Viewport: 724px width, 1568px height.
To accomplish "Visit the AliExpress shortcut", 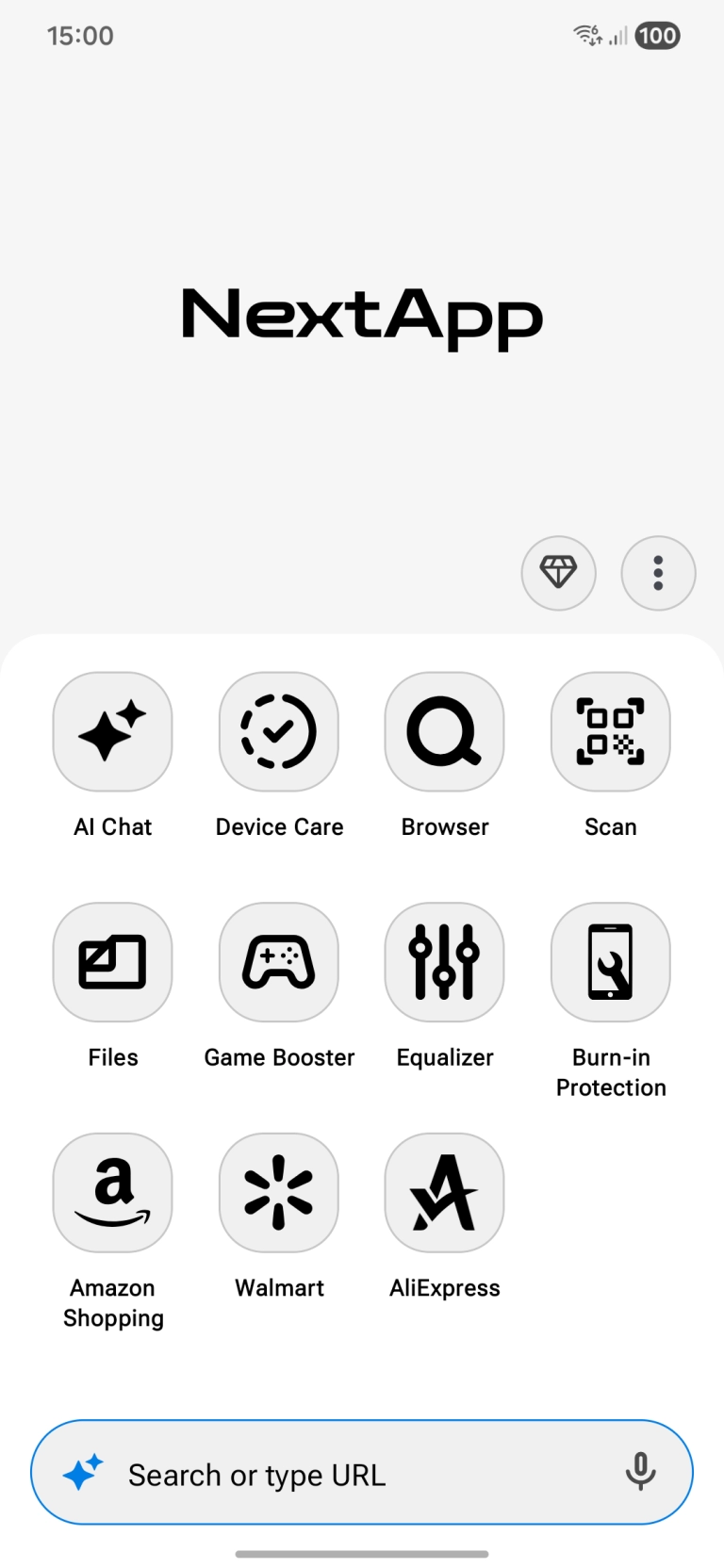I will (x=445, y=1193).
